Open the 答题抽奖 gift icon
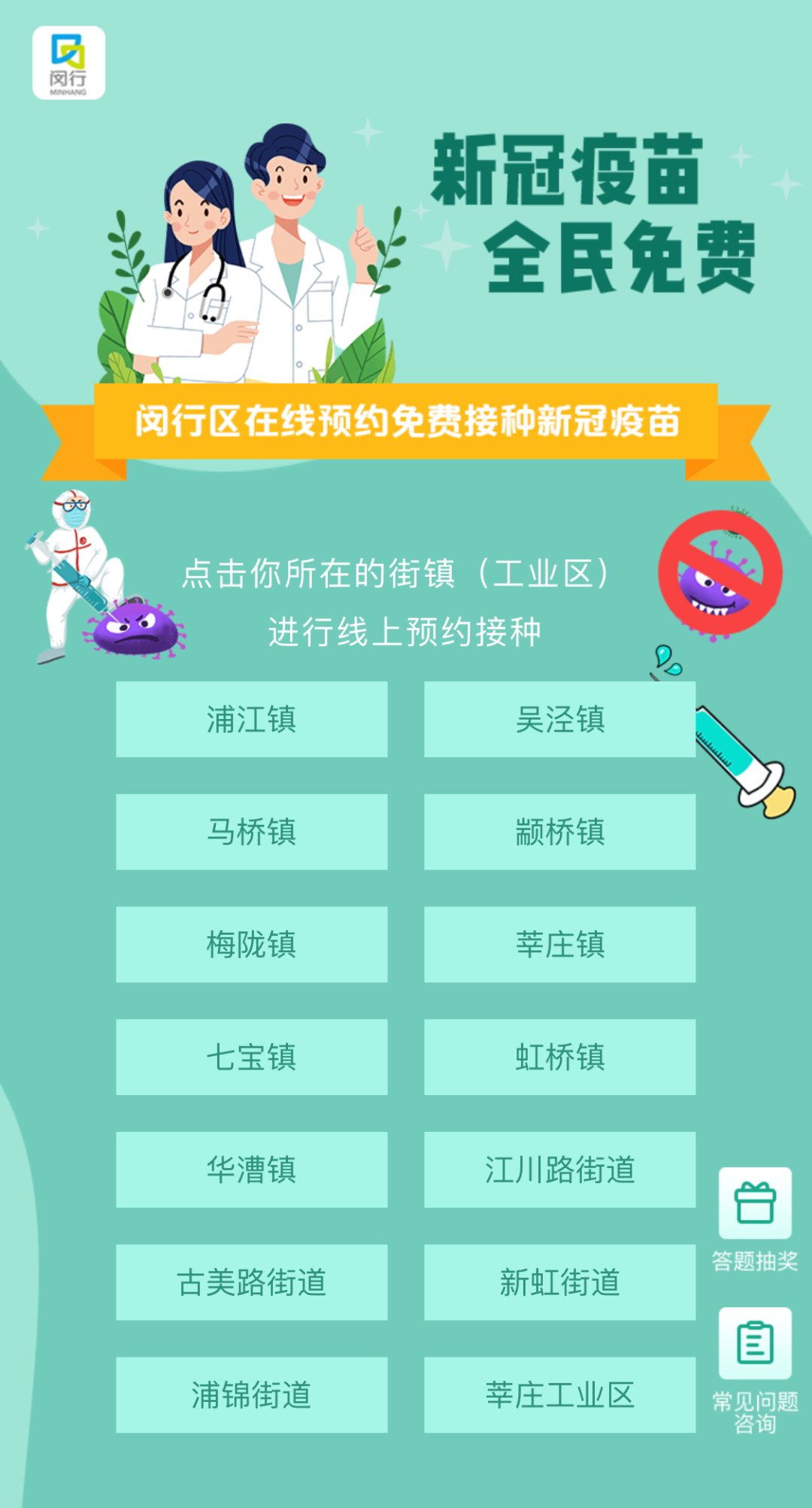Screen dimensions: 812x1508 pyautogui.click(x=755, y=1203)
